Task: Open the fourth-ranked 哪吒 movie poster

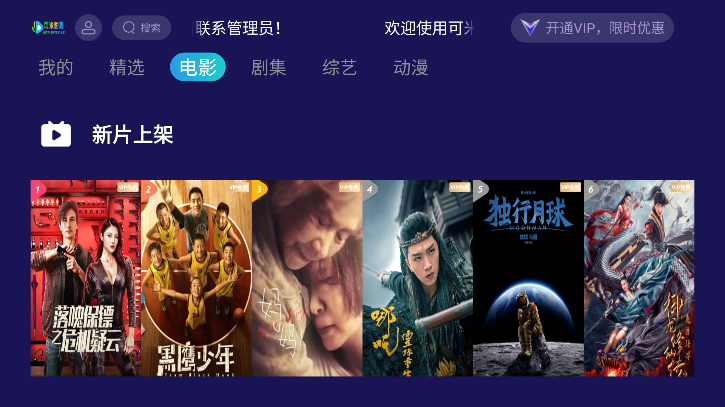Action: click(417, 278)
